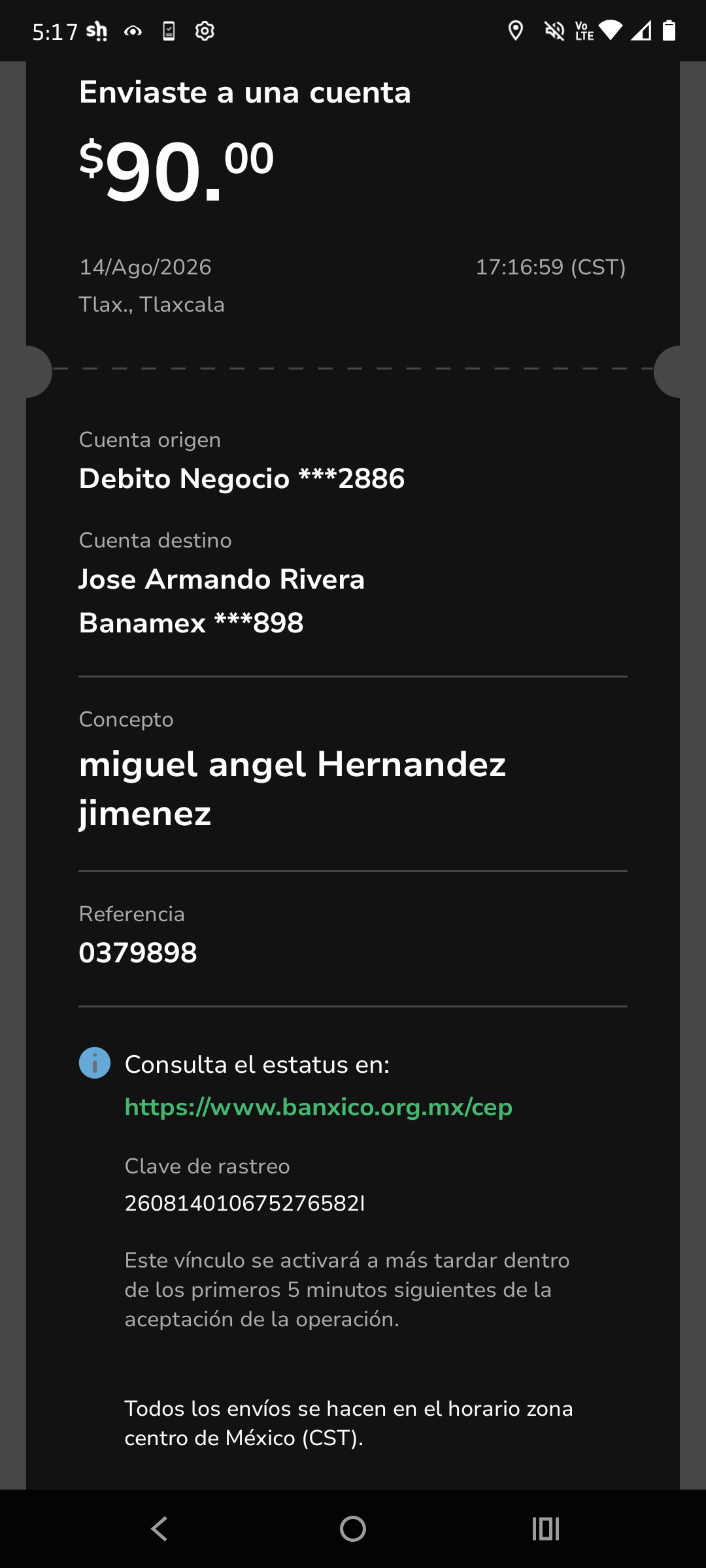Open the banxico.org.mx/cep status link
The image size is (706, 1568).
click(x=318, y=1107)
